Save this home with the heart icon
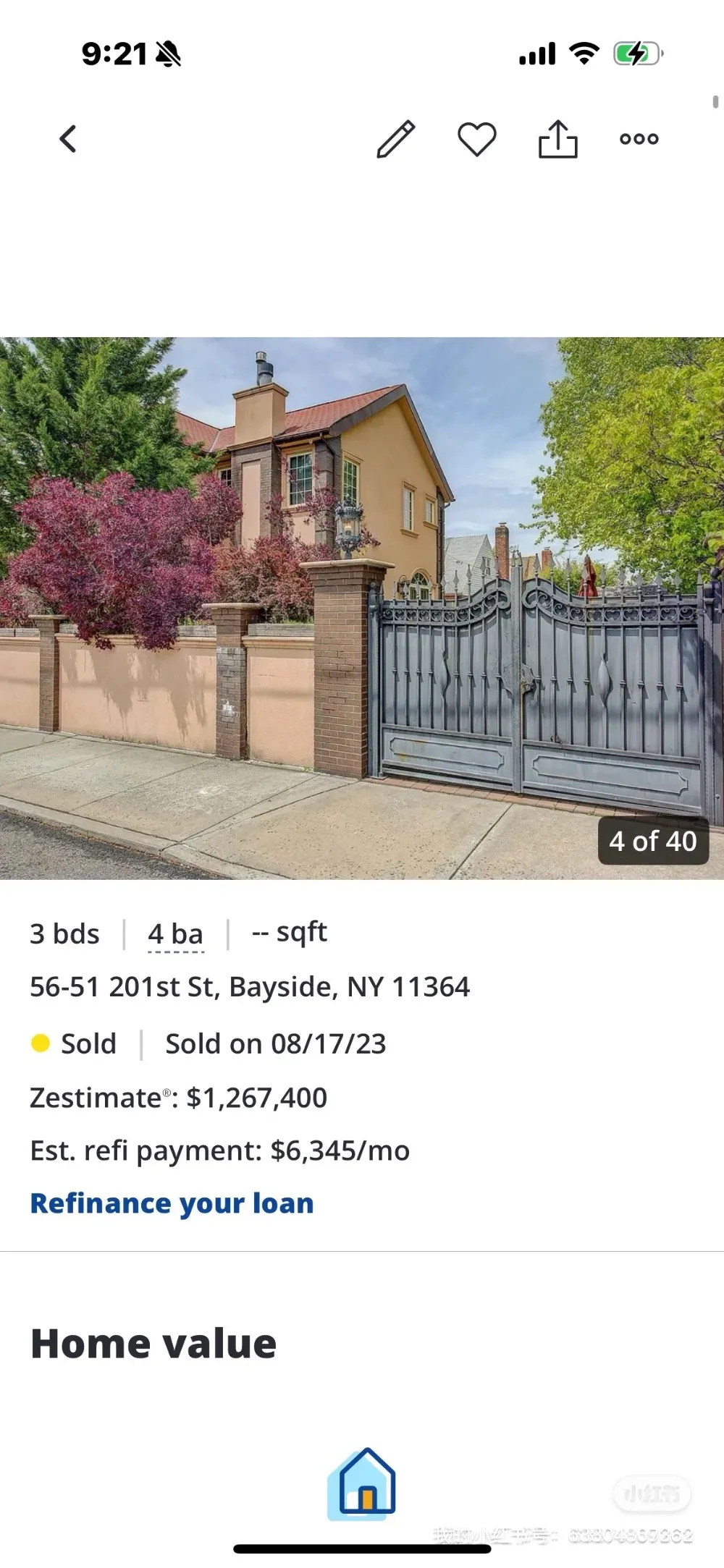 pos(477,139)
